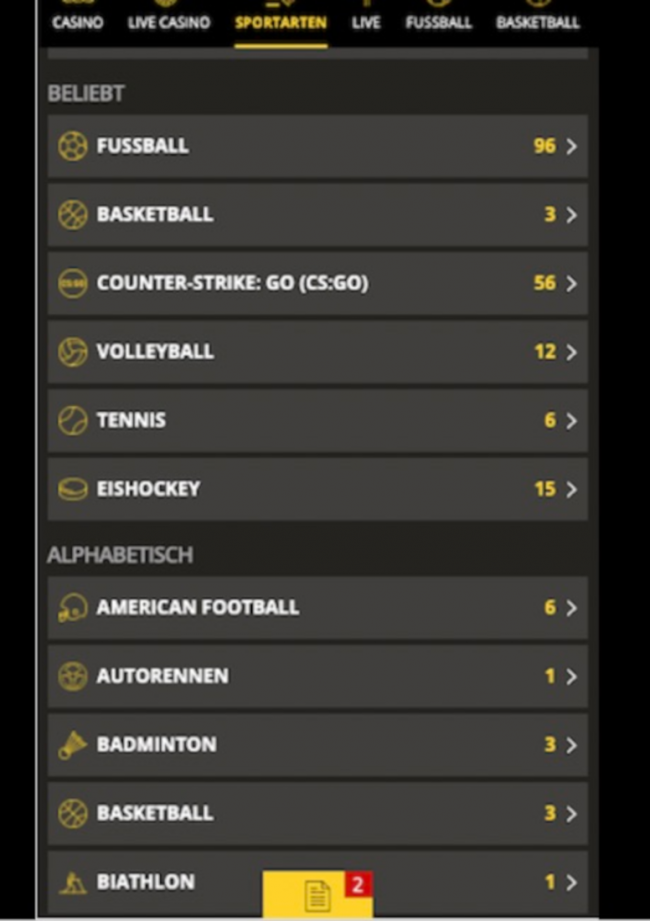
Task: Open the bet slip with 2 selections
Action: pyautogui.click(x=318, y=893)
